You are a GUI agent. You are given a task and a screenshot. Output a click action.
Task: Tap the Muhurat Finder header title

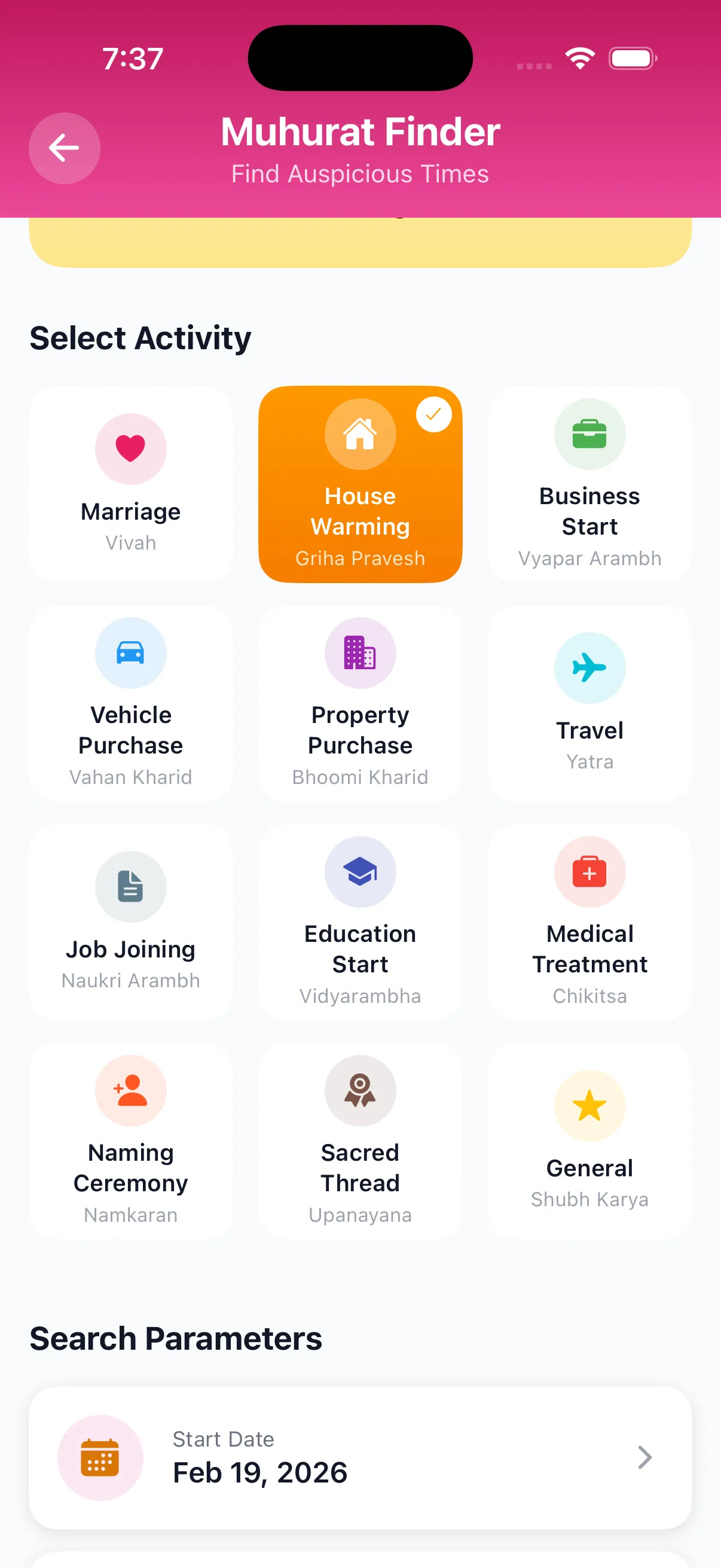[x=360, y=133]
